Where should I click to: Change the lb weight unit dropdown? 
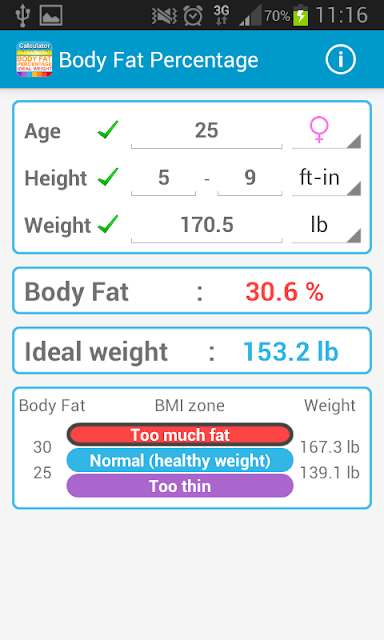point(326,226)
